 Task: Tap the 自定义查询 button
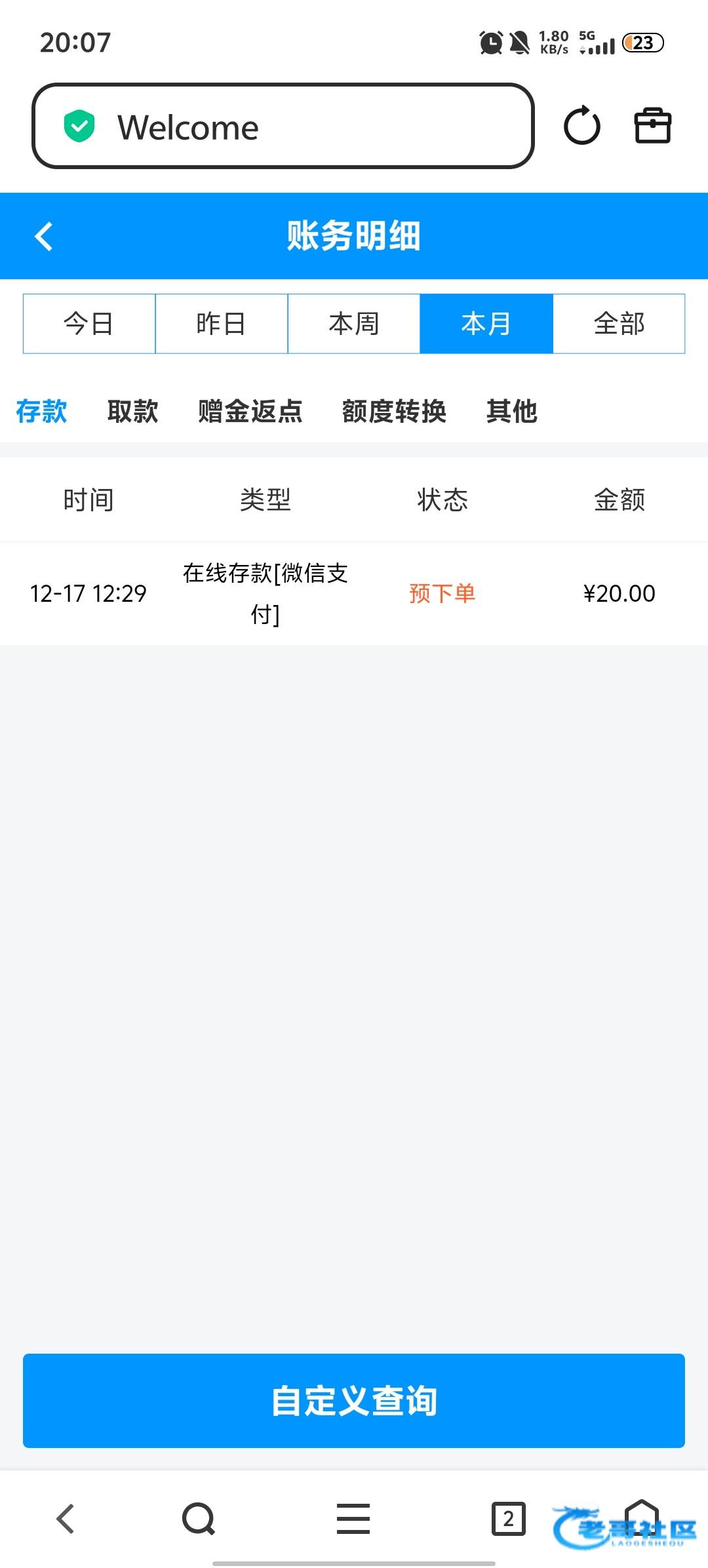354,1400
